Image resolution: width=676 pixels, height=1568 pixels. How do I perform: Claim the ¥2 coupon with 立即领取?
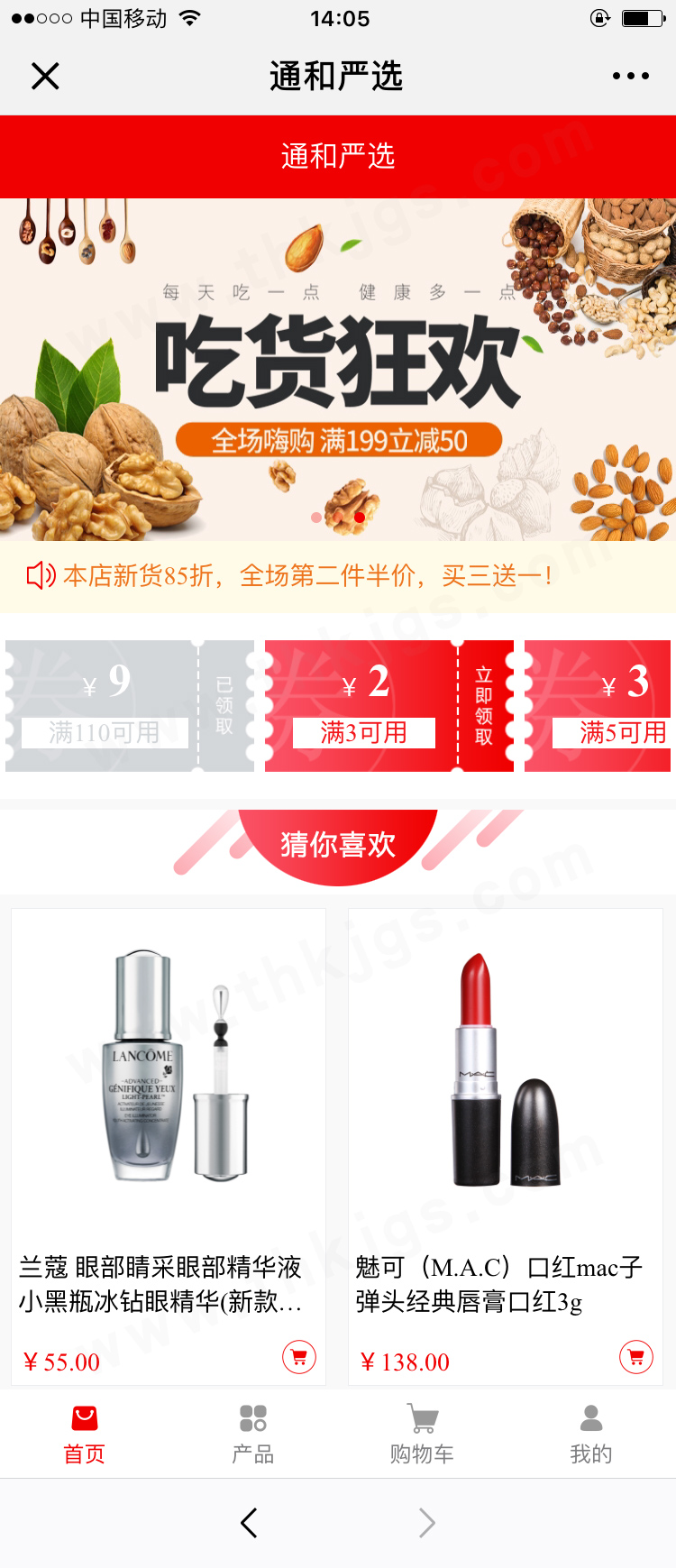tap(484, 706)
